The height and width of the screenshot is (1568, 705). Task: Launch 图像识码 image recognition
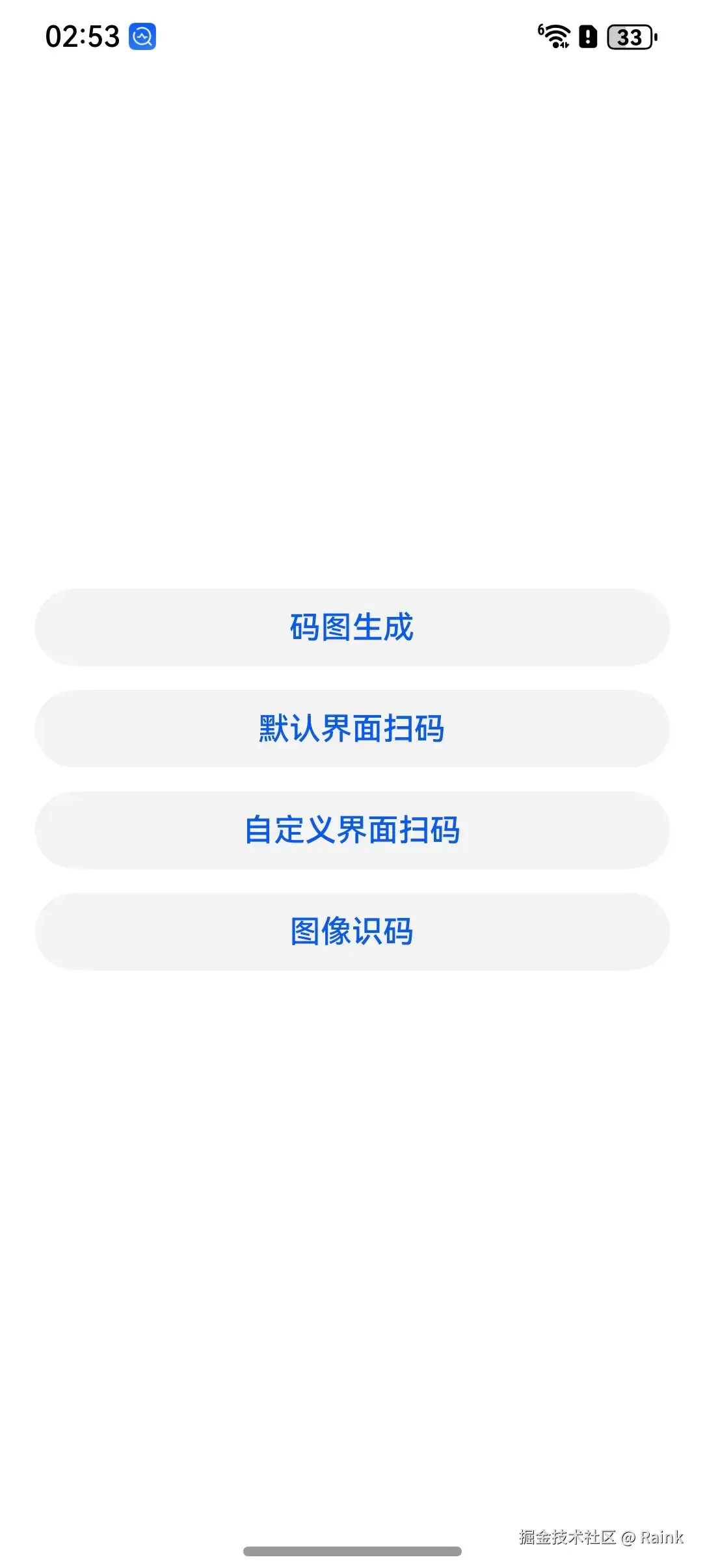tap(352, 932)
